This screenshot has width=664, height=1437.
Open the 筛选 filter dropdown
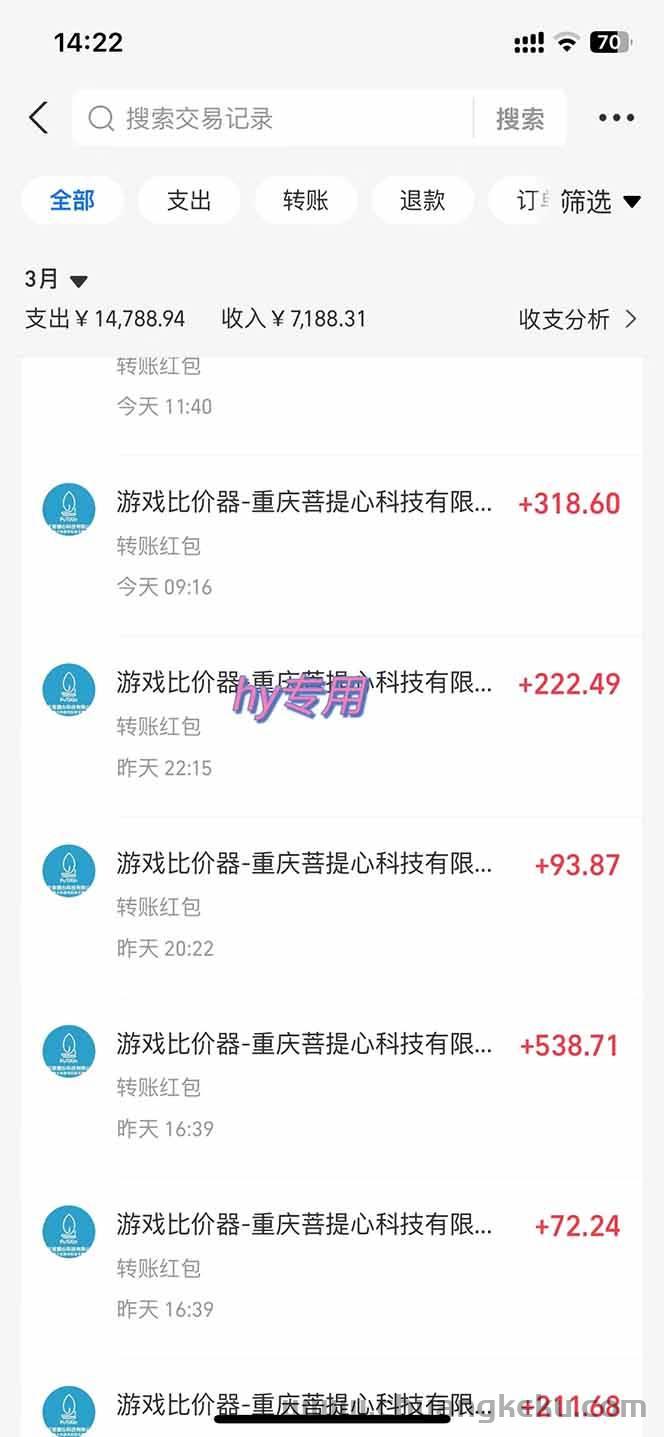pos(599,201)
